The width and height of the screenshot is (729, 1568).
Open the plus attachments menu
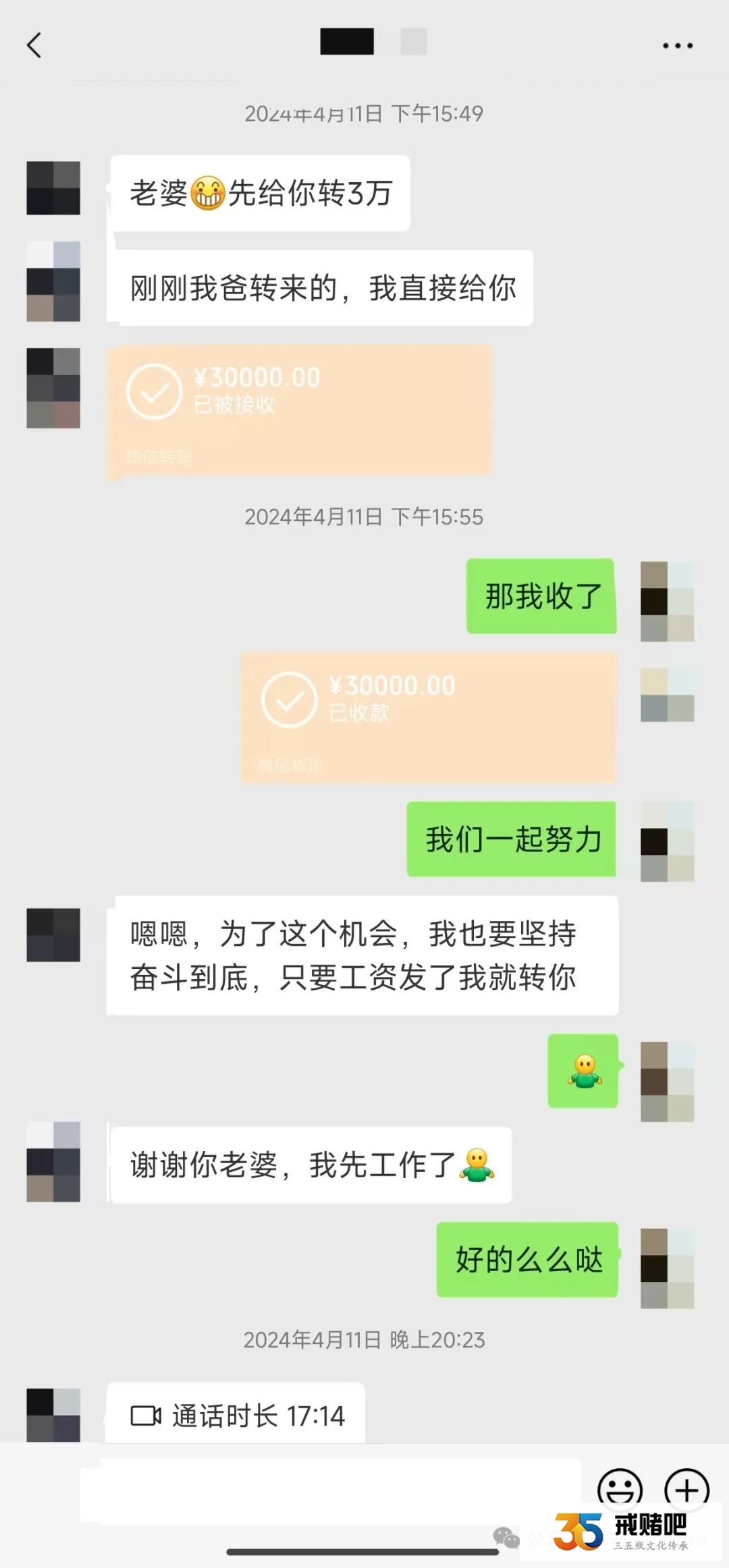[686, 1487]
